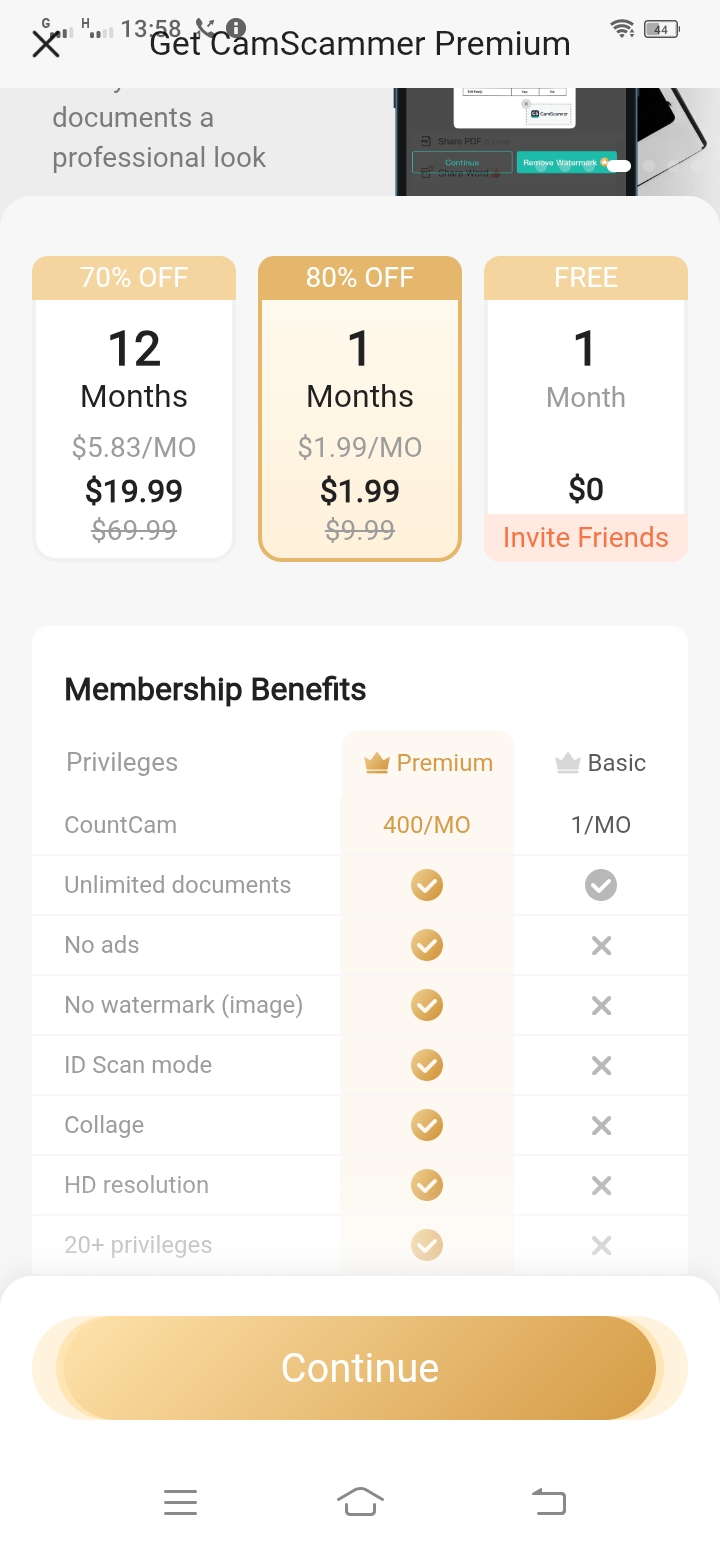The height and width of the screenshot is (1544, 720).
Task: Open the recent apps menu
Action: point(180,1501)
